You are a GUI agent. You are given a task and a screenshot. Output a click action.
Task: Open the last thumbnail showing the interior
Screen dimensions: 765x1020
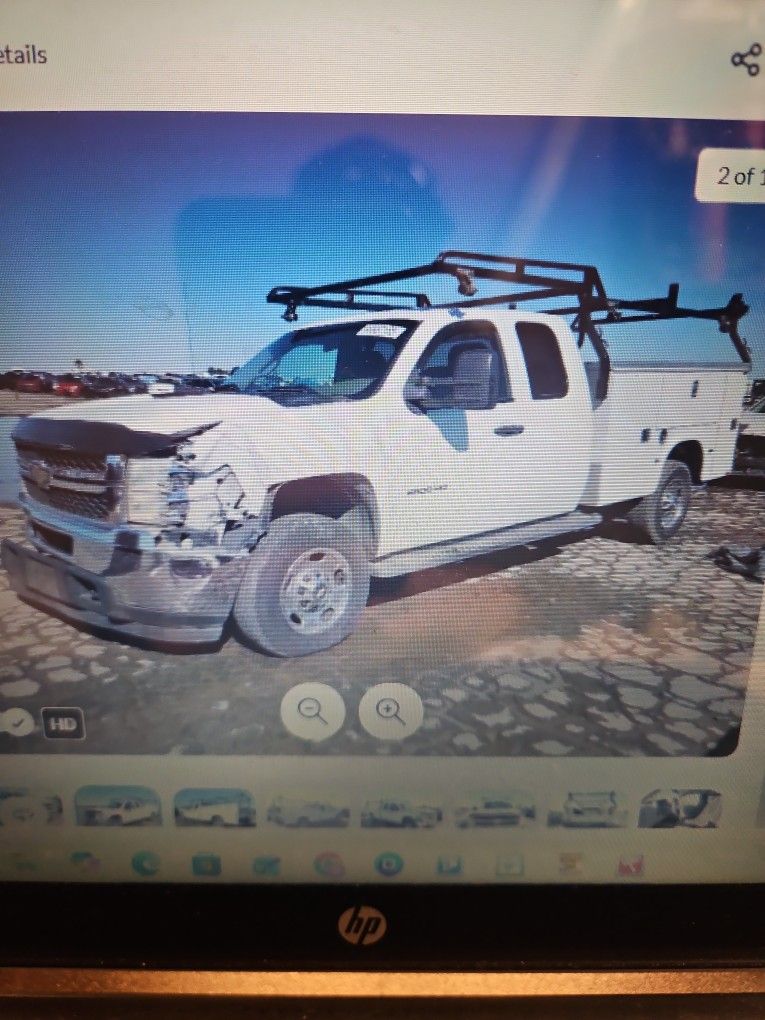coord(679,809)
